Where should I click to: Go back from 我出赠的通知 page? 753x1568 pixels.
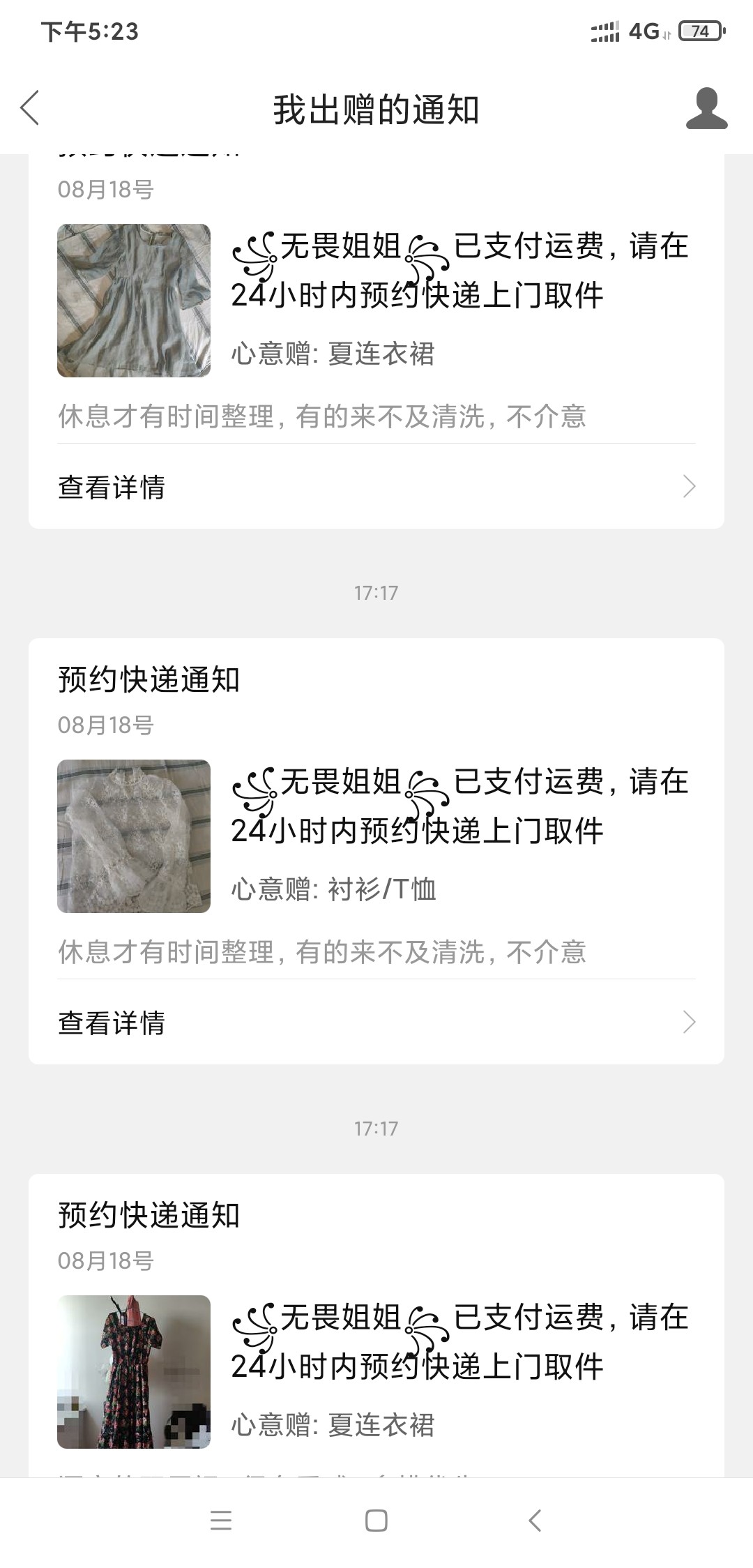pos(30,108)
